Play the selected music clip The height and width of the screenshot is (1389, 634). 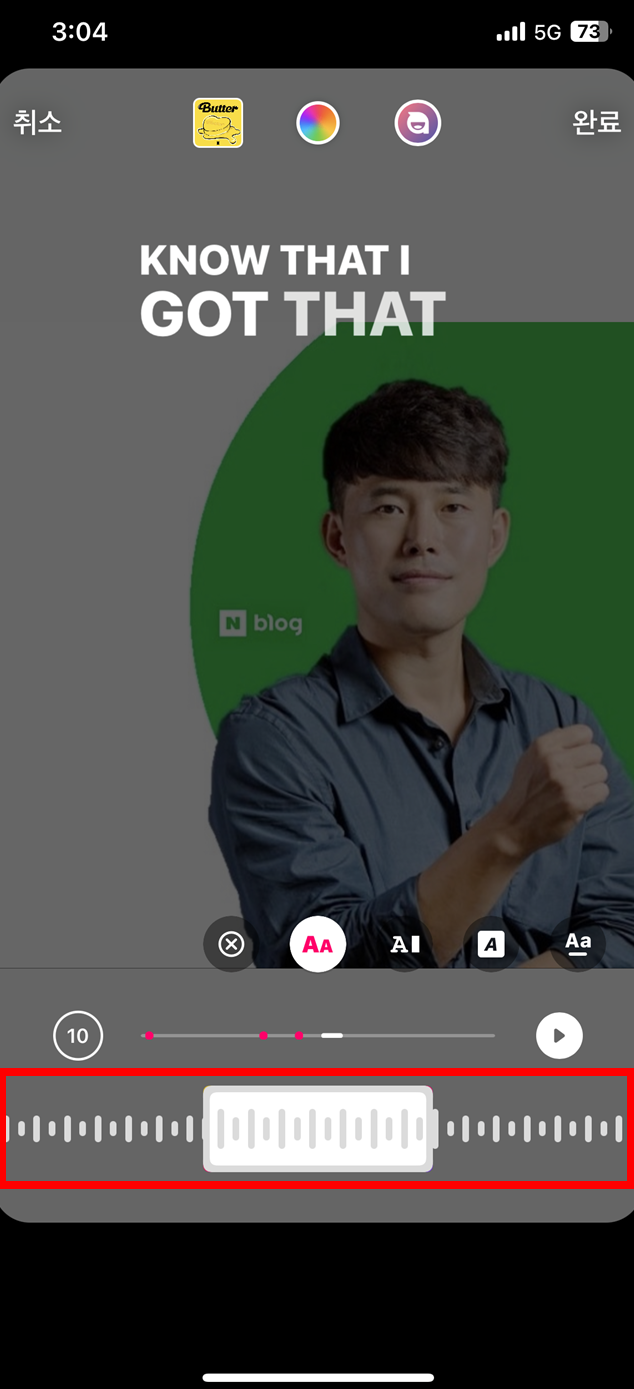click(x=559, y=1035)
